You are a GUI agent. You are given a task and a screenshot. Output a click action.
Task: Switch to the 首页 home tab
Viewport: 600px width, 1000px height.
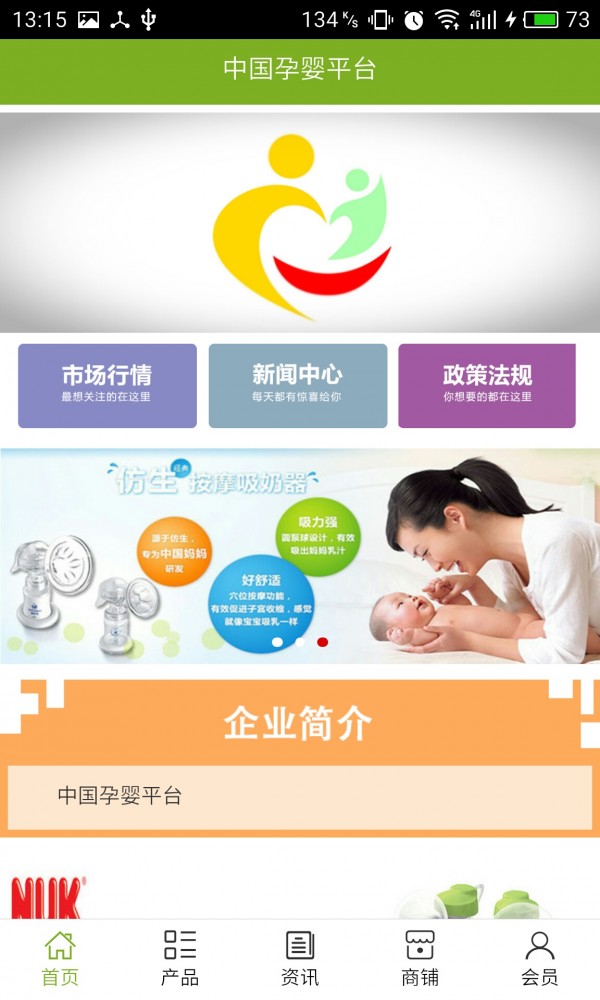pyautogui.click(x=60, y=958)
